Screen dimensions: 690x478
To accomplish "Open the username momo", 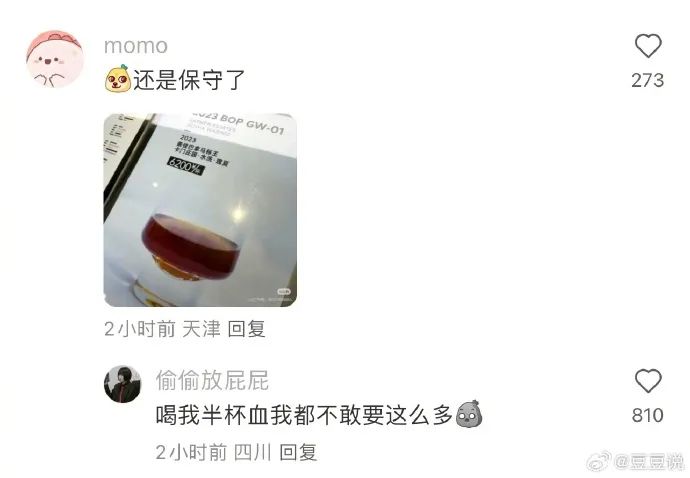I will coord(135,46).
